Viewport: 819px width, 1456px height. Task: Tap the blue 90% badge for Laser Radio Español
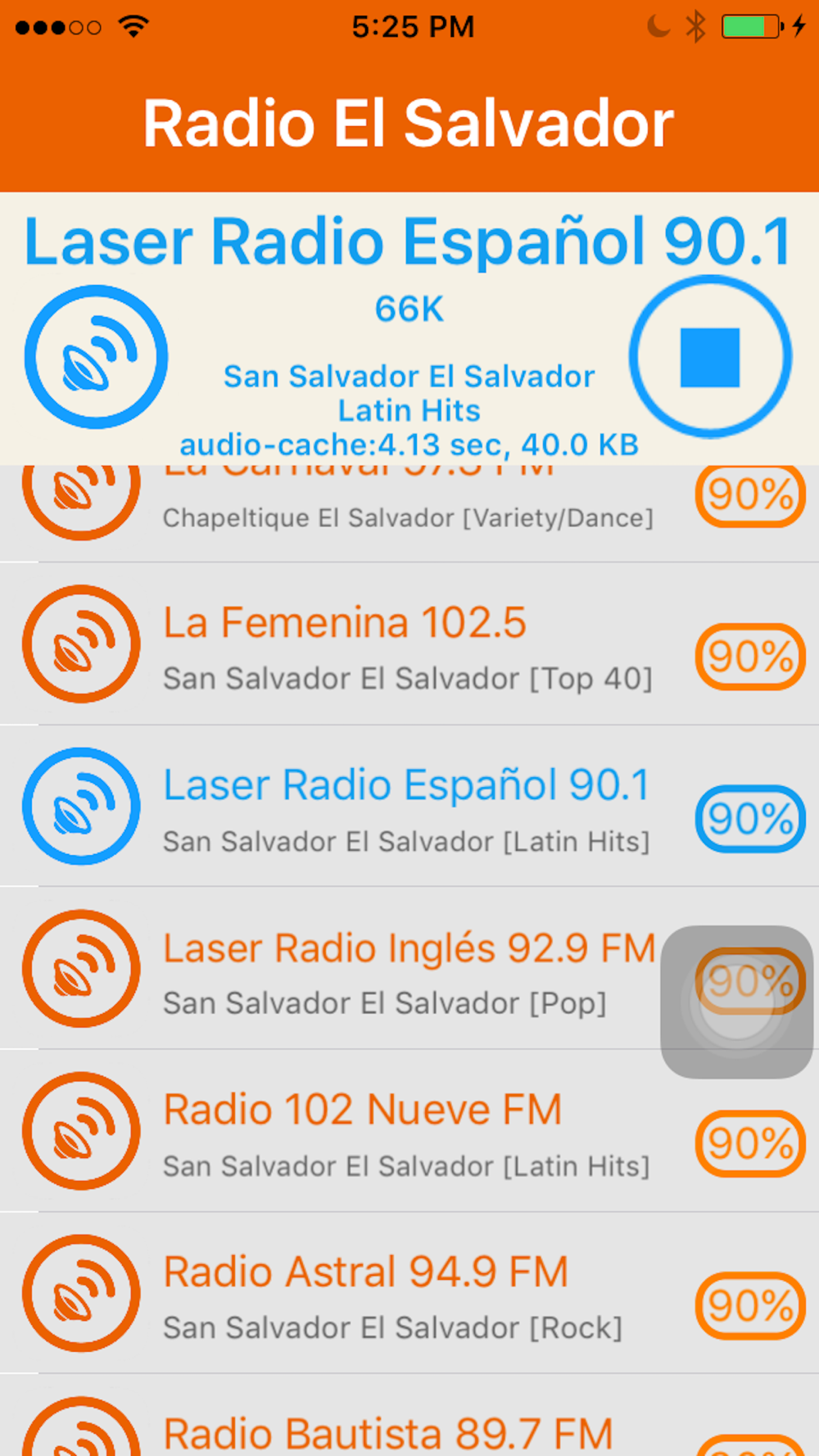click(750, 819)
